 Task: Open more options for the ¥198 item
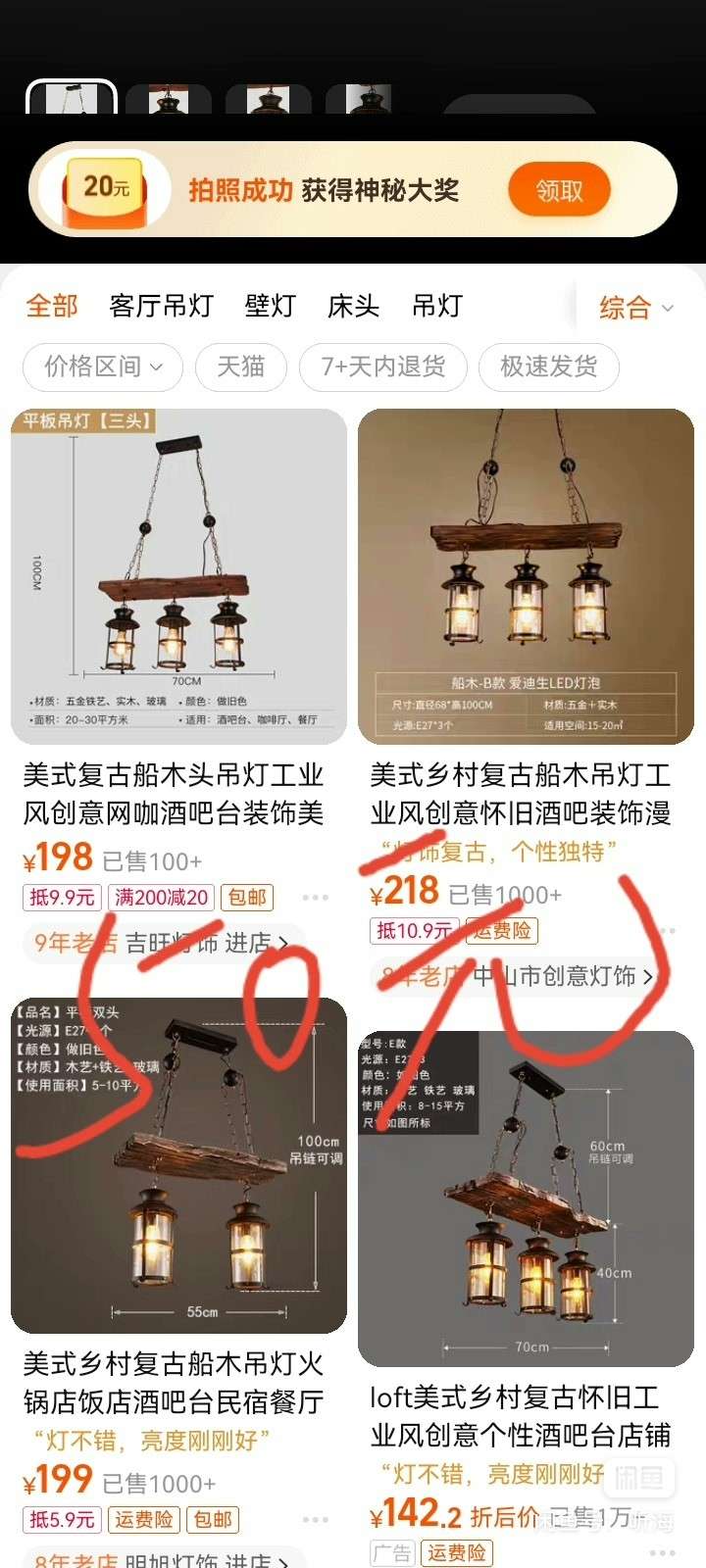316,898
